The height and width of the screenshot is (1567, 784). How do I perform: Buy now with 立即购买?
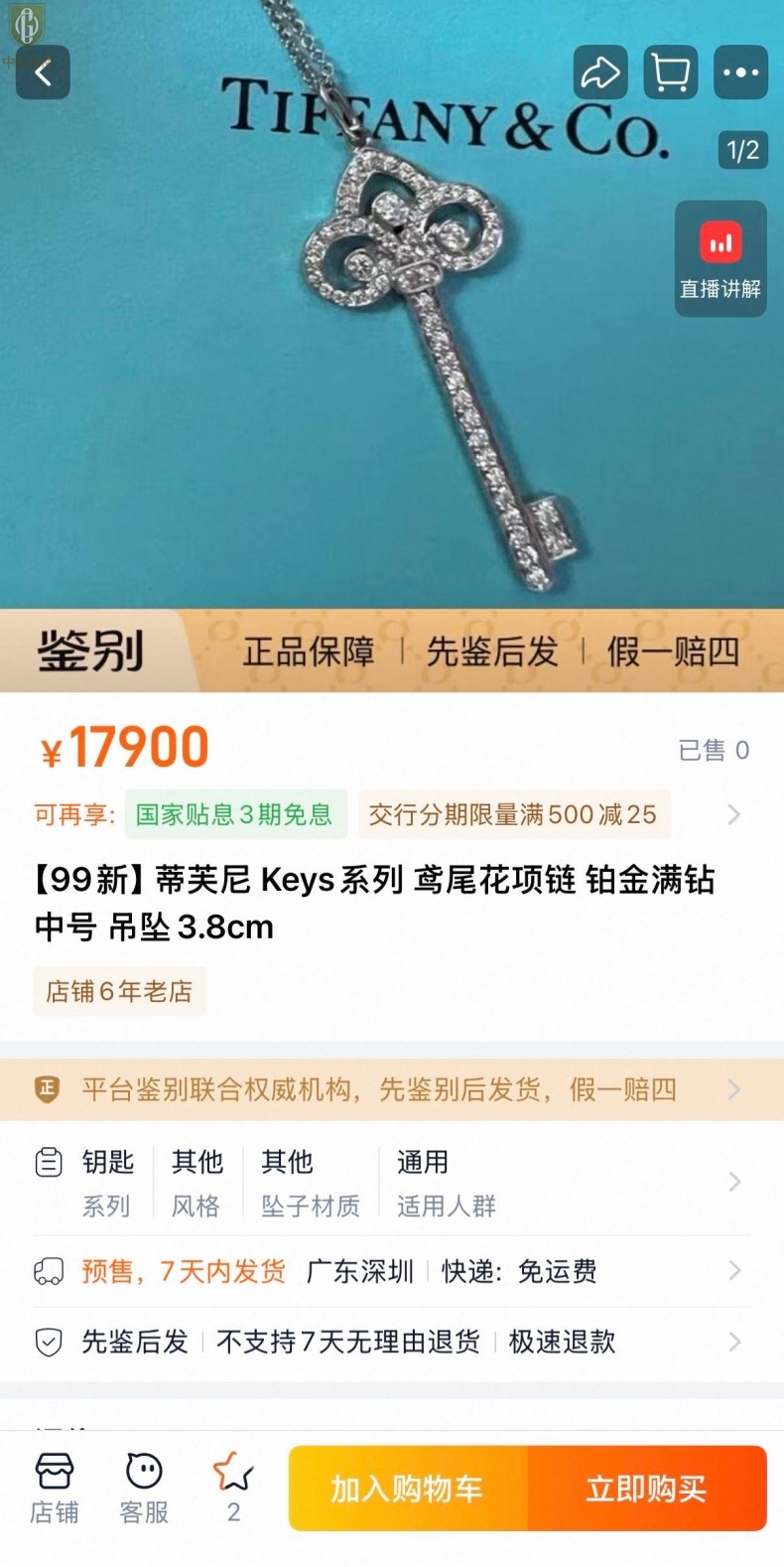tap(647, 1489)
